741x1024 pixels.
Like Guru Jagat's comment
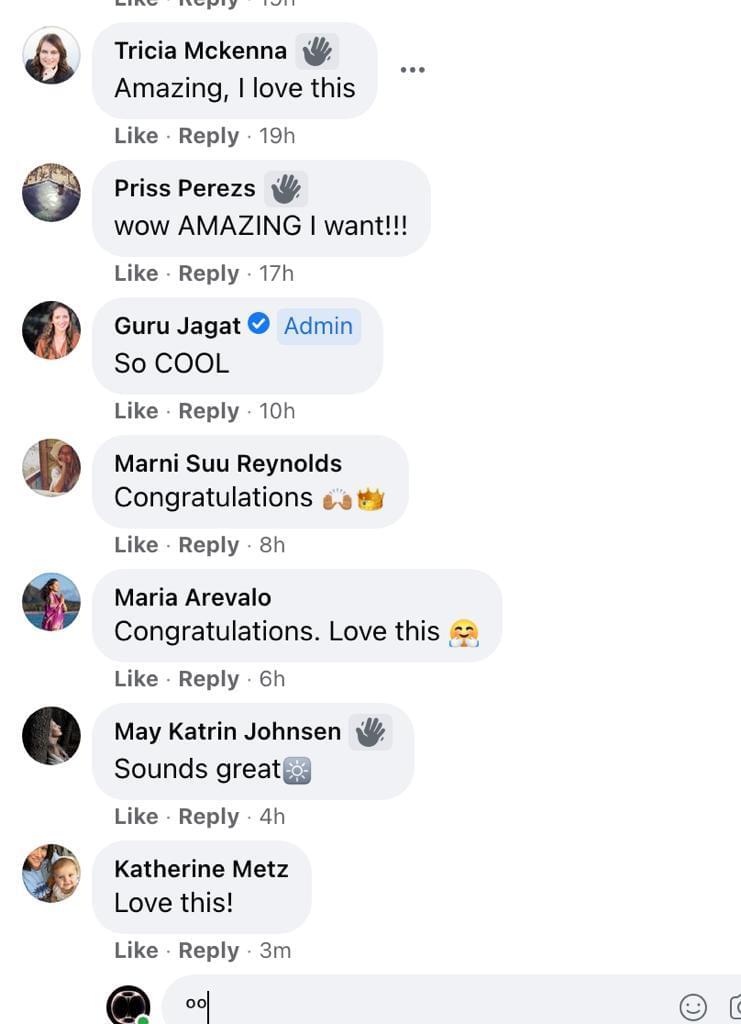click(136, 411)
